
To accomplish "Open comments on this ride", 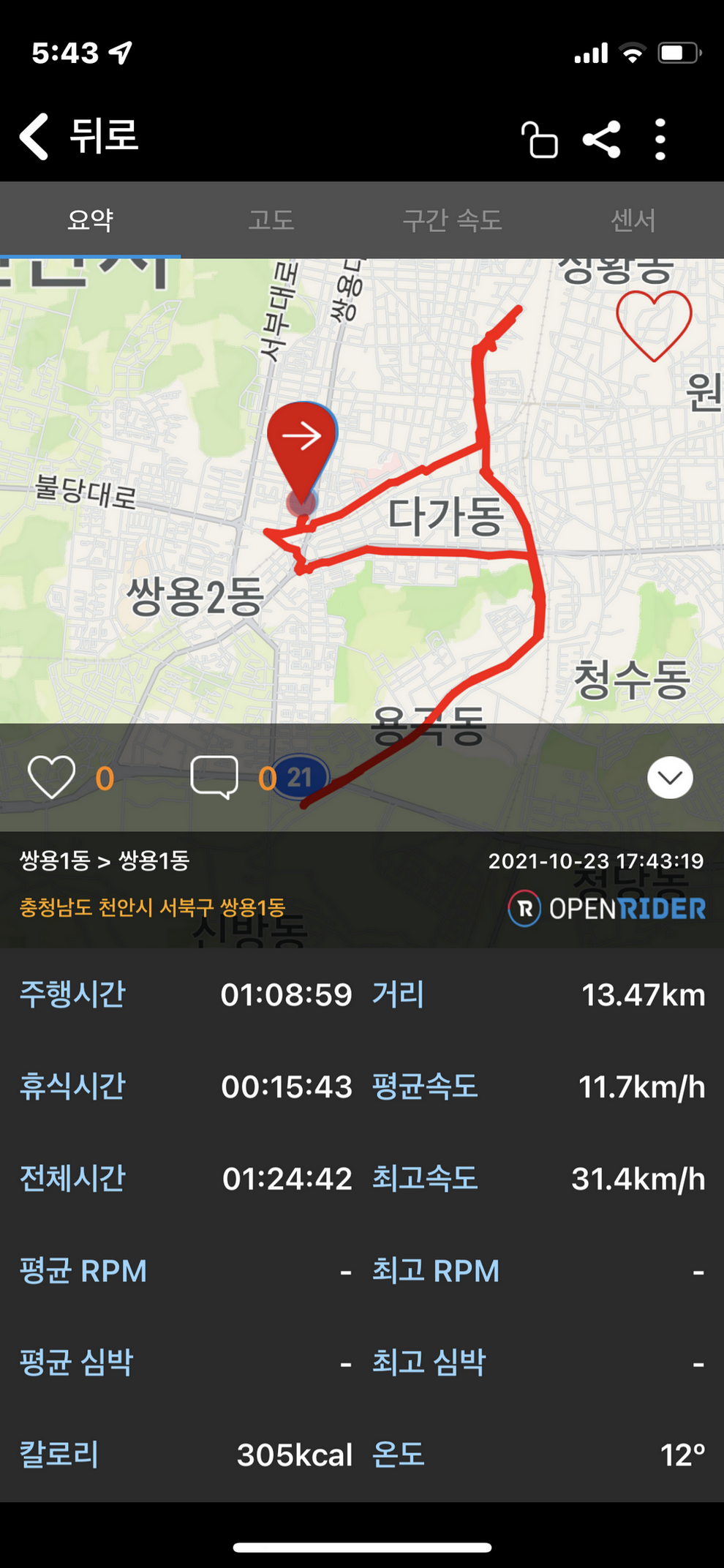I will pyautogui.click(x=214, y=777).
